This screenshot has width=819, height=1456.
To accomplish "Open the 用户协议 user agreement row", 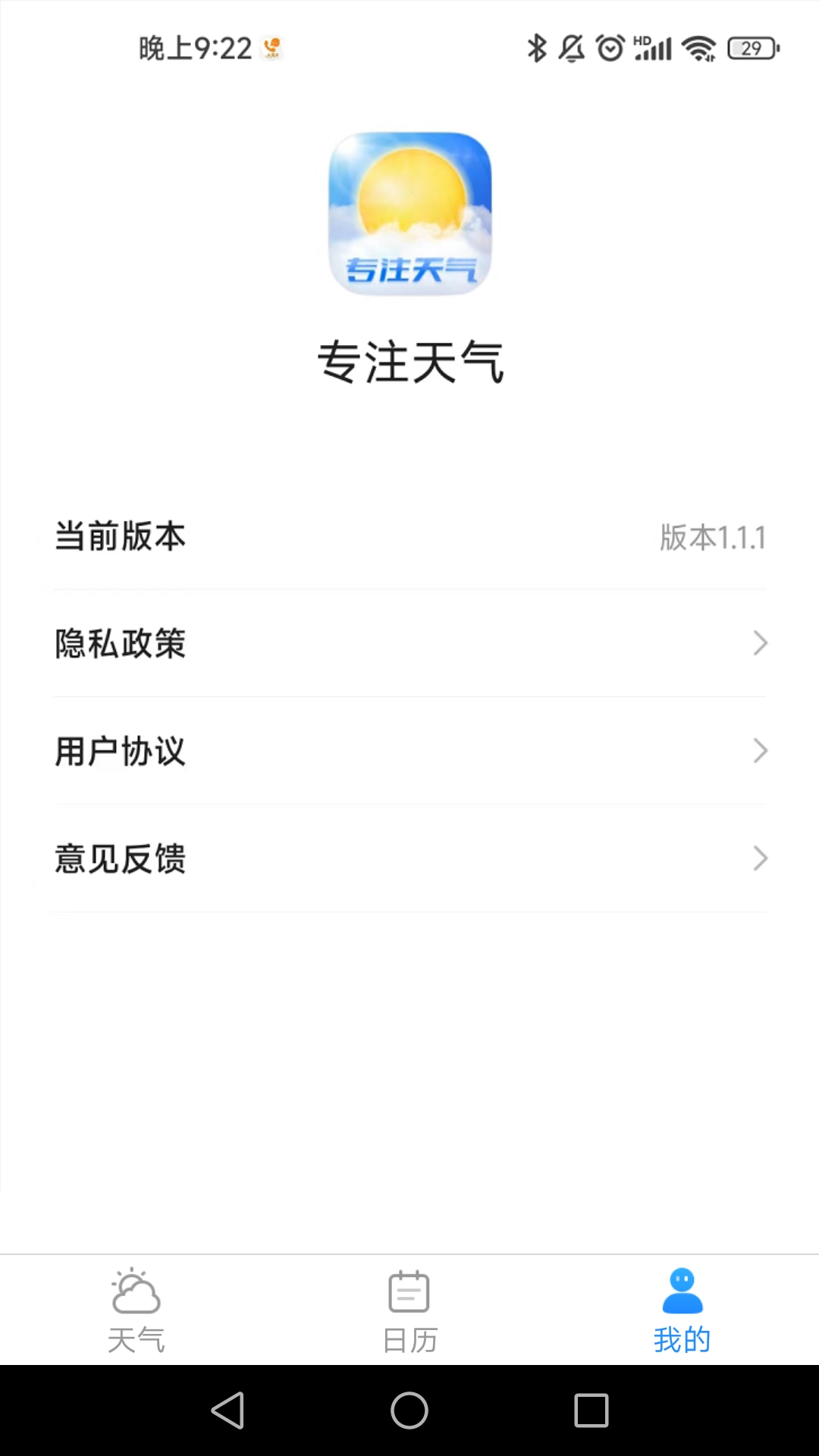I will (409, 751).
